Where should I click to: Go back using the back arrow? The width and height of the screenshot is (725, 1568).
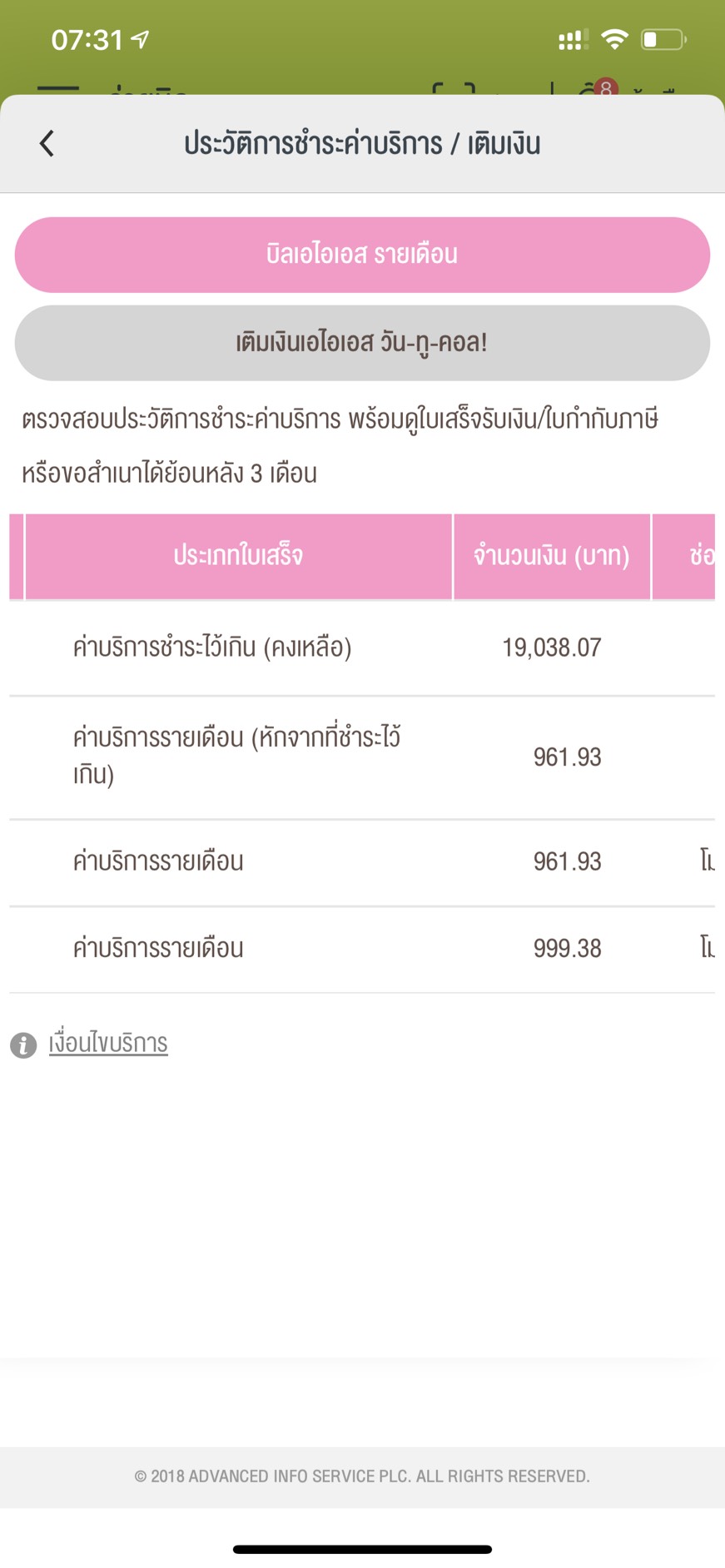[x=47, y=143]
